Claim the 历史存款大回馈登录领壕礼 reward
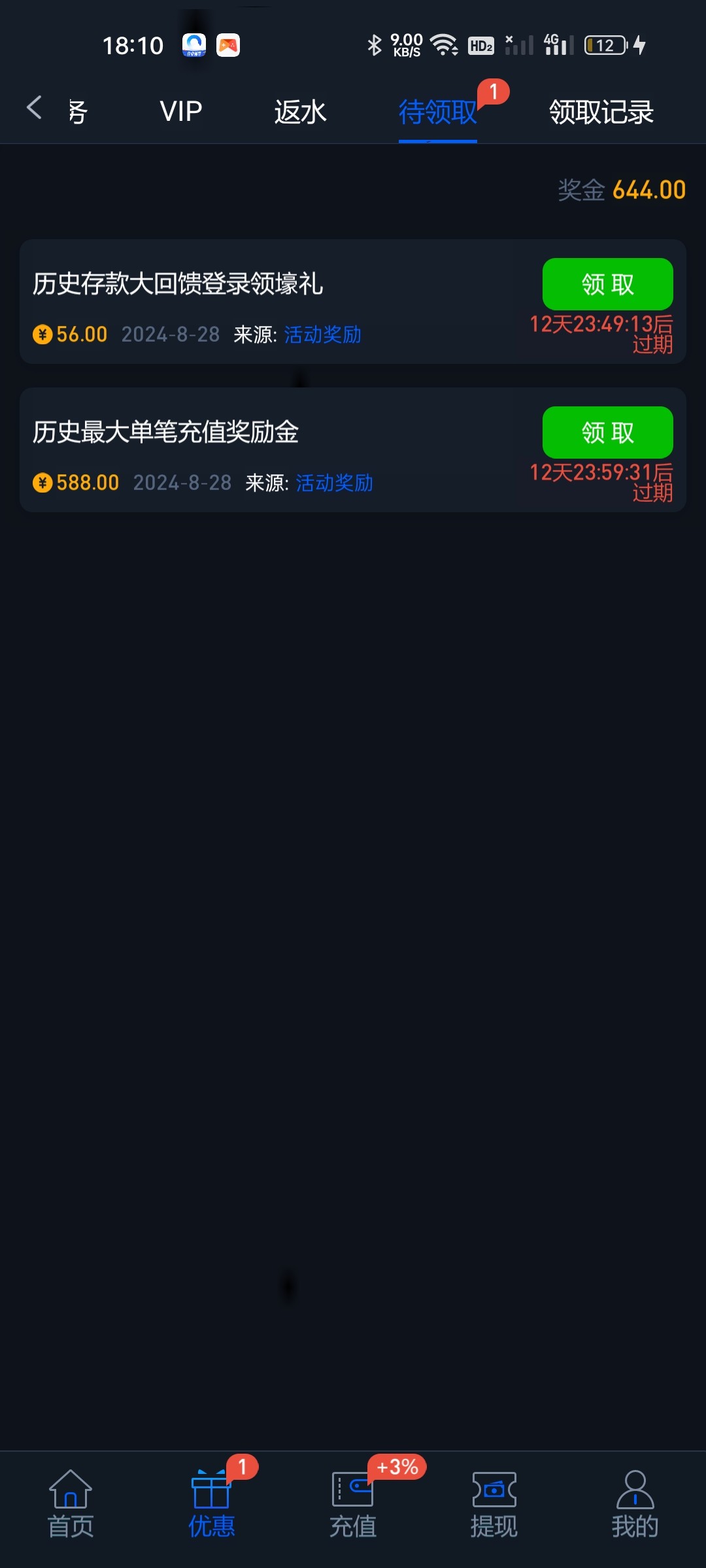 pos(607,284)
